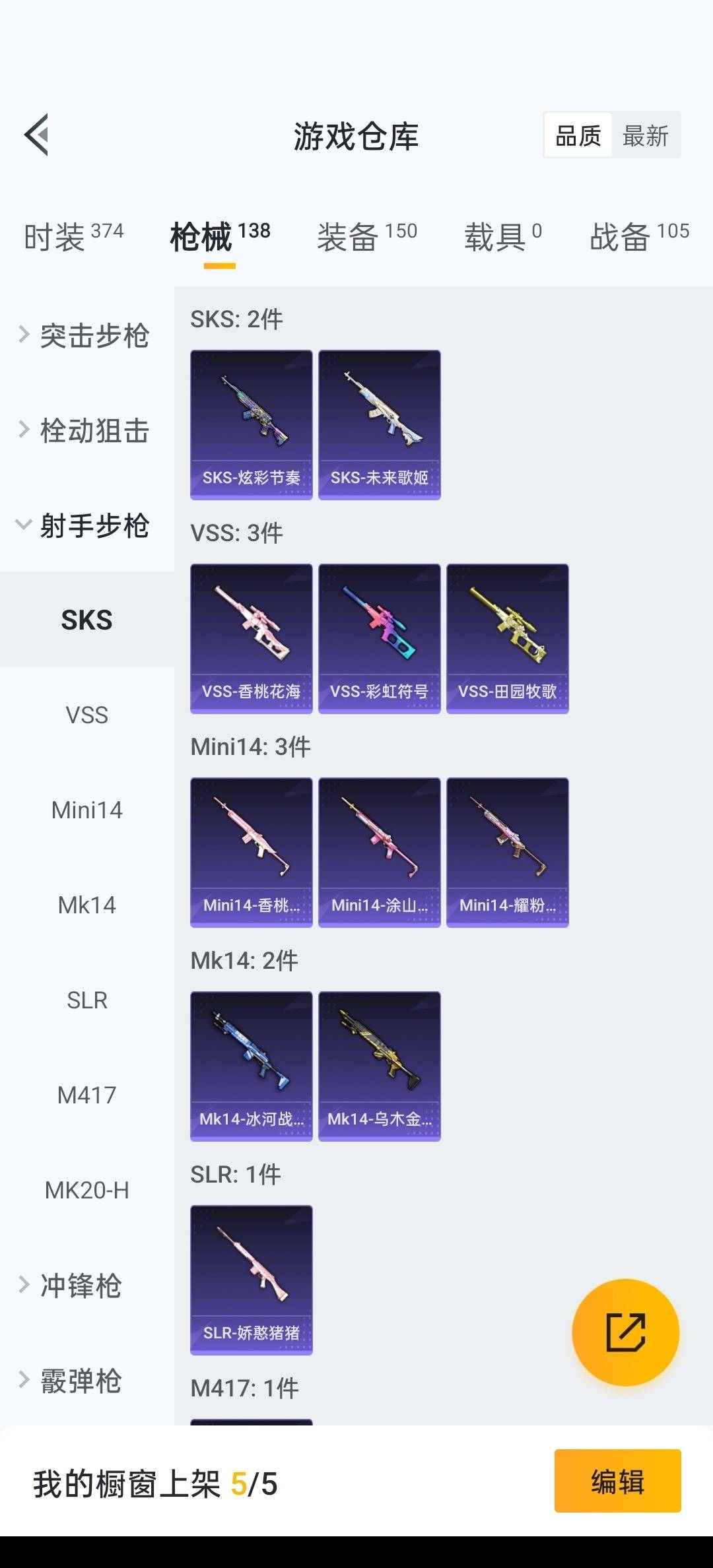The height and width of the screenshot is (1568, 713).
Task: View the SKS-未来歌姬 skin
Action: point(379,424)
